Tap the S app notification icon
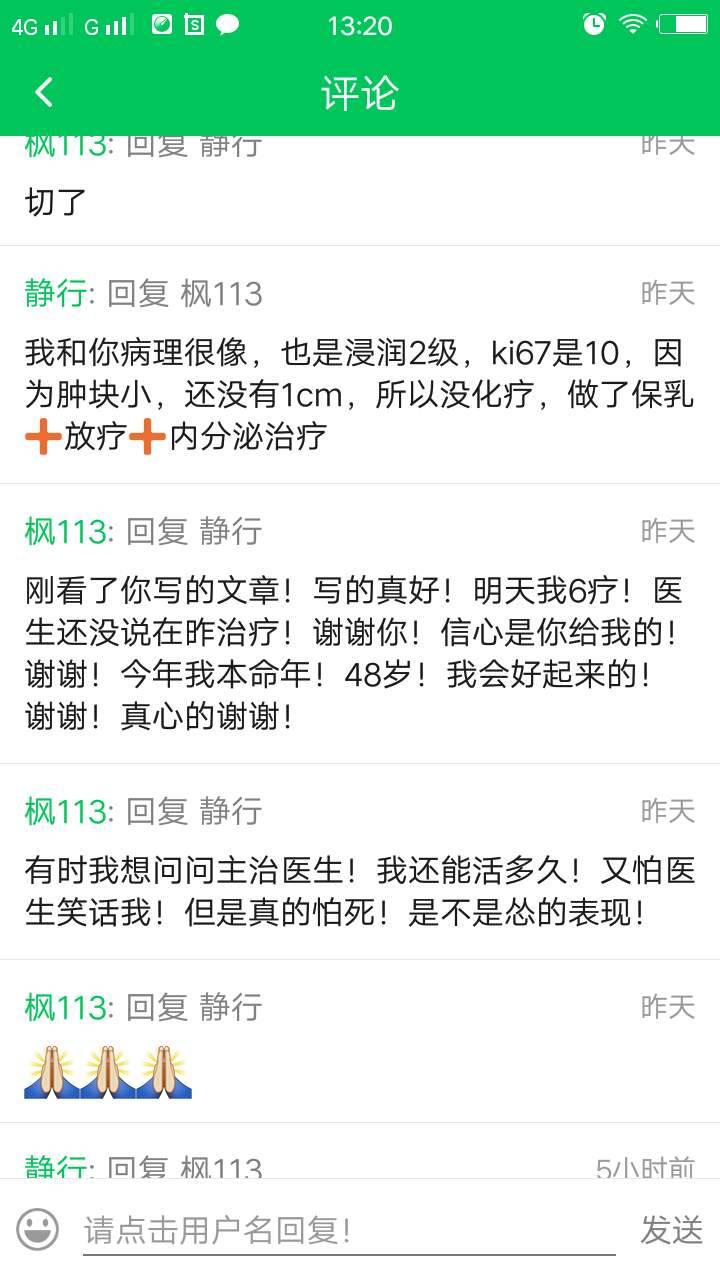The image size is (720, 1280). pos(192,23)
